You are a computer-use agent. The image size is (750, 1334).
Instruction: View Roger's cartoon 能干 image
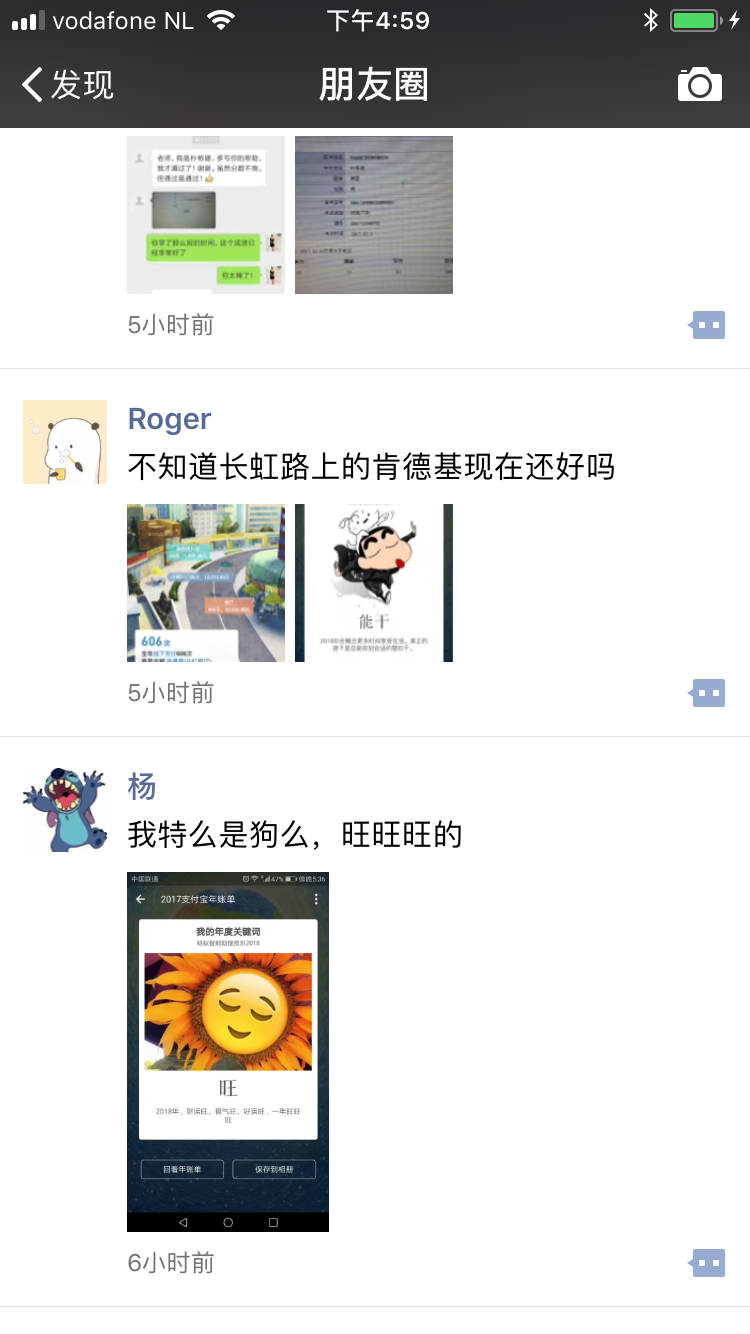pyautogui.click(x=374, y=583)
